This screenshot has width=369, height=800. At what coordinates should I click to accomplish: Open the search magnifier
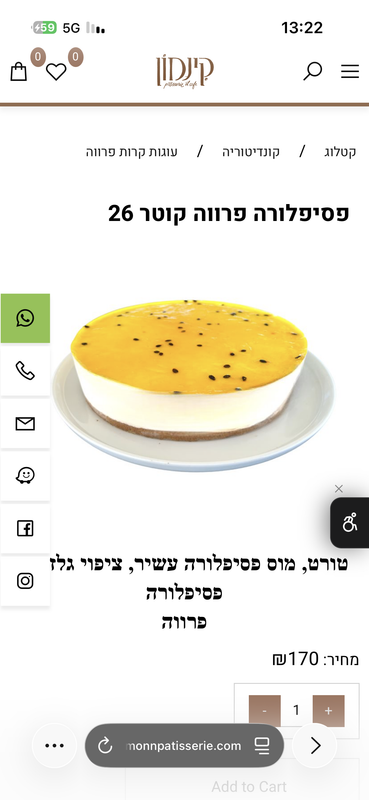pyautogui.click(x=312, y=71)
